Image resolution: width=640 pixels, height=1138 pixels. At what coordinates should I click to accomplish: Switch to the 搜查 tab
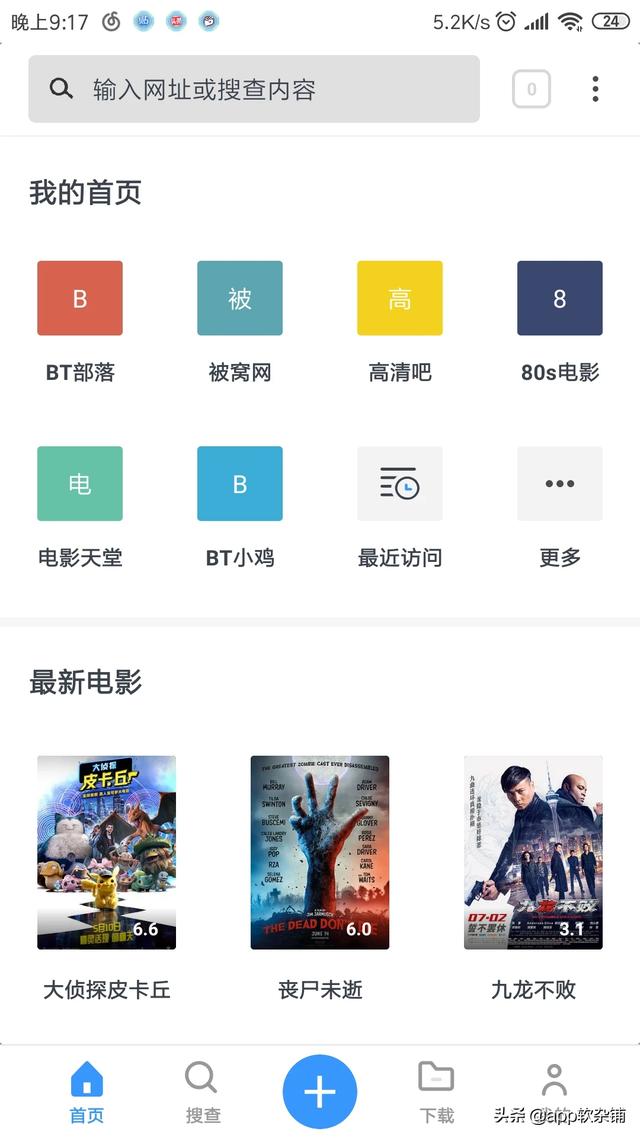(202, 1092)
